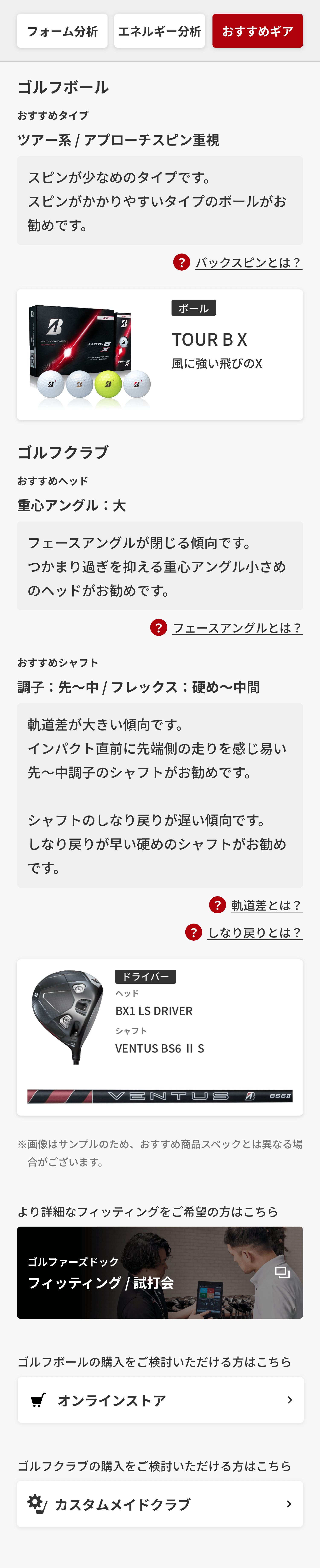Go to the オンラインストア
Viewport: 320px width, 1568px height.
tap(159, 1400)
